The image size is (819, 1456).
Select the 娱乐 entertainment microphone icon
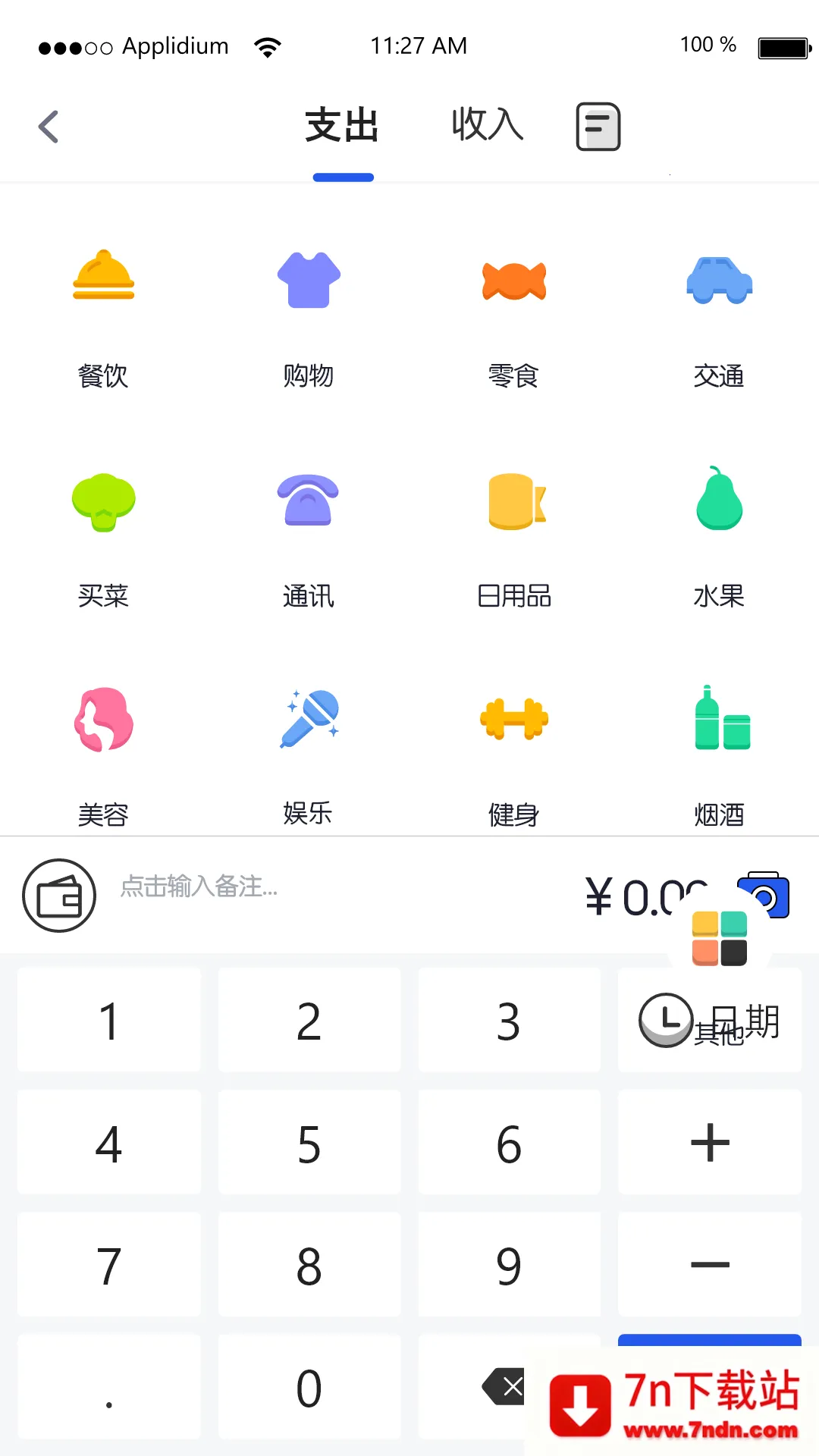click(308, 718)
